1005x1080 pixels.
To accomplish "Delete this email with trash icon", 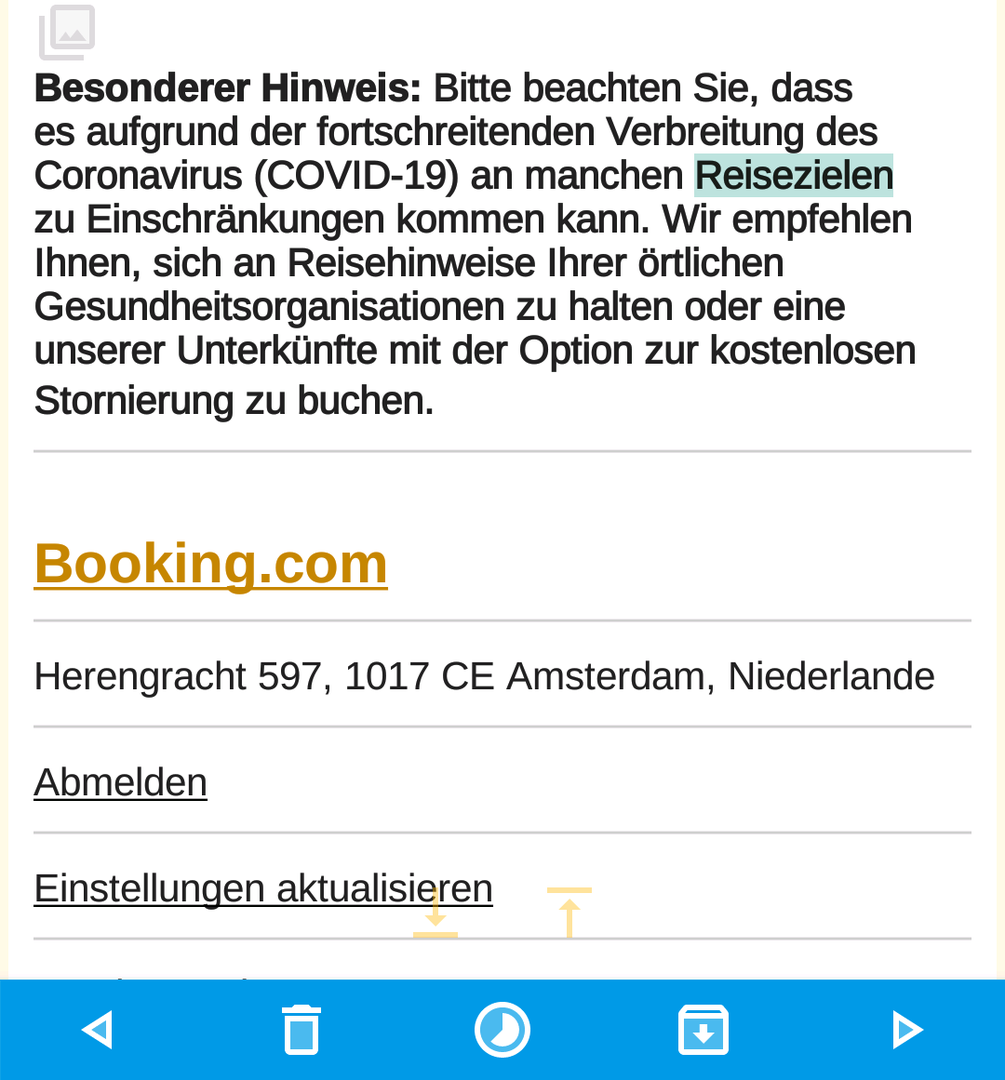I will coord(302,1030).
